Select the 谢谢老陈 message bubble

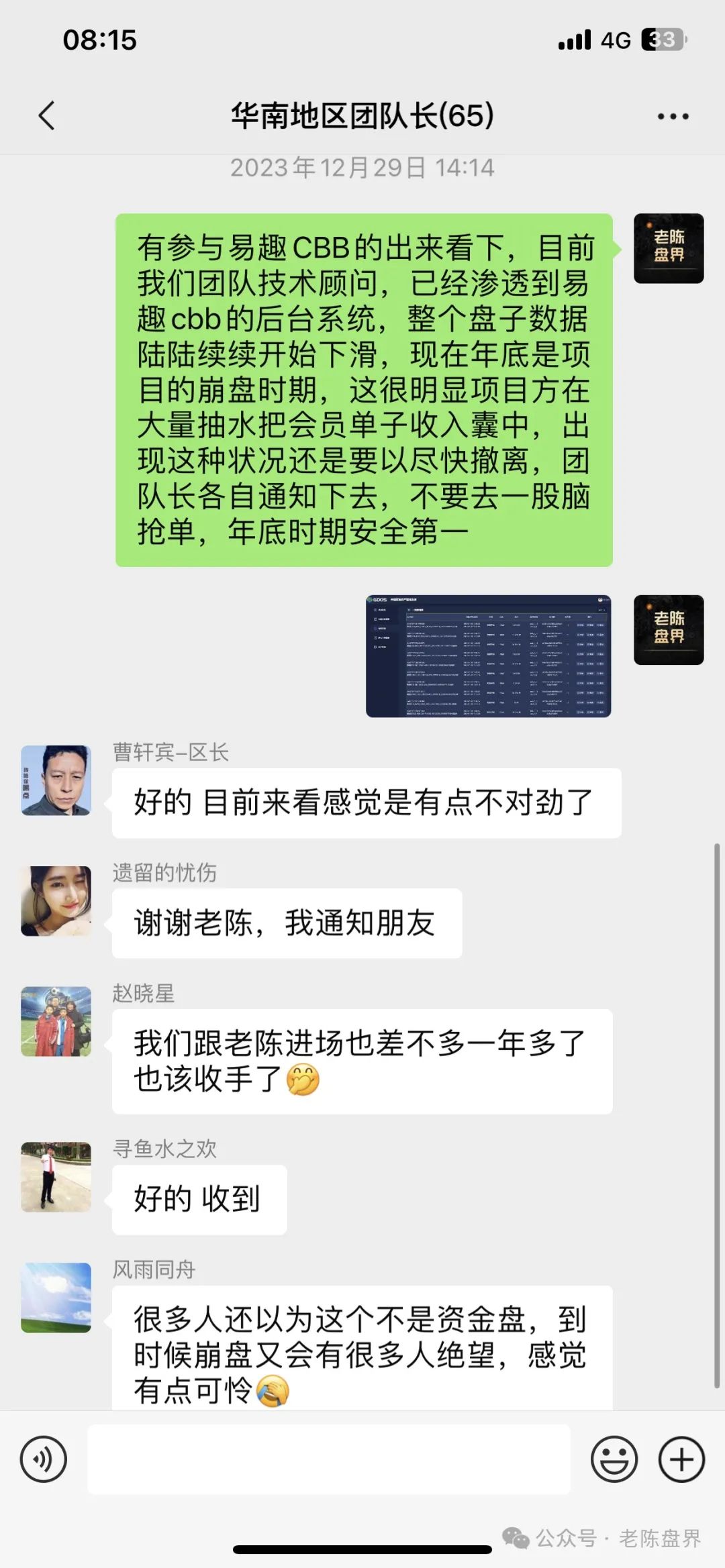(x=285, y=923)
